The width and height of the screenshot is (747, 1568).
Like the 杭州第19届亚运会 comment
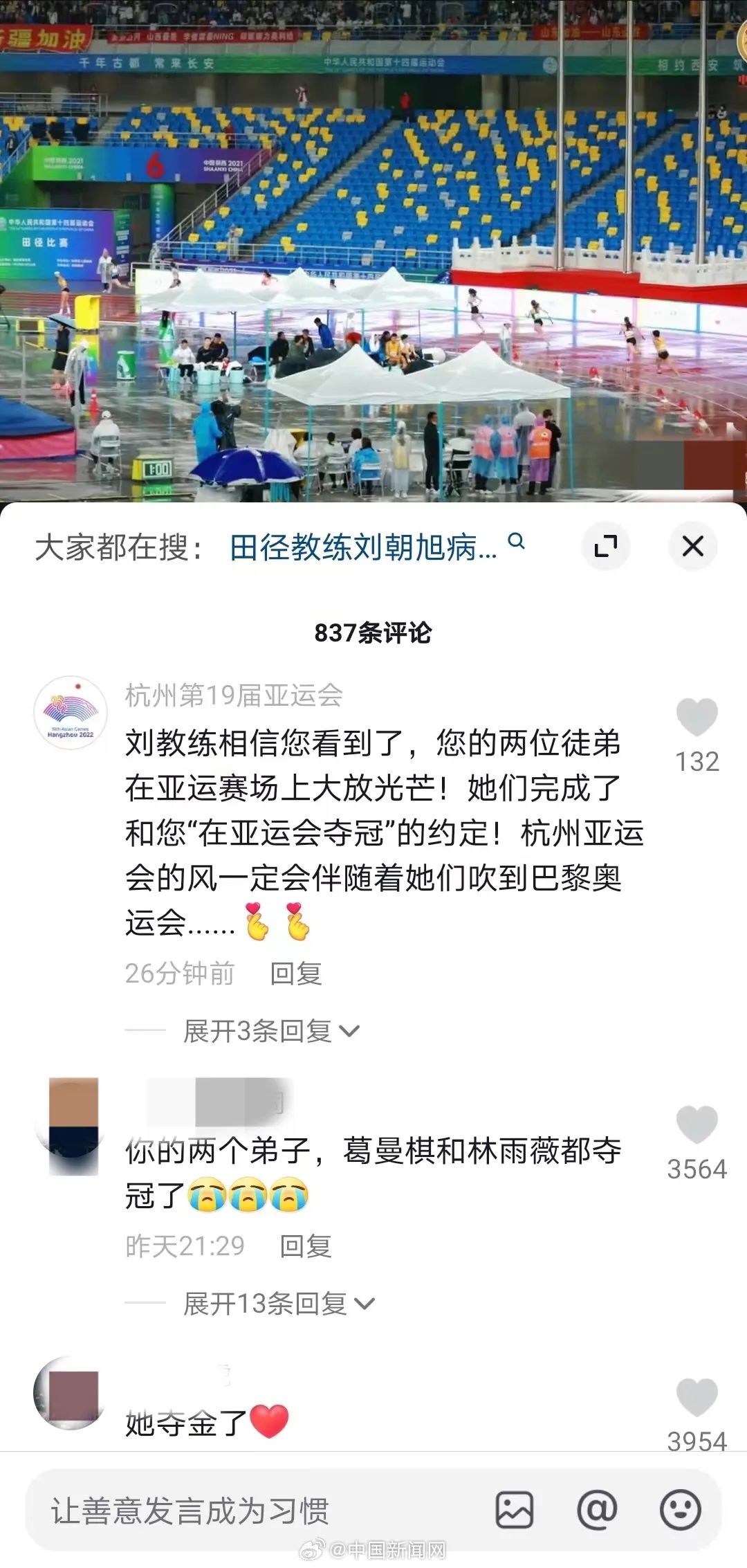(697, 718)
